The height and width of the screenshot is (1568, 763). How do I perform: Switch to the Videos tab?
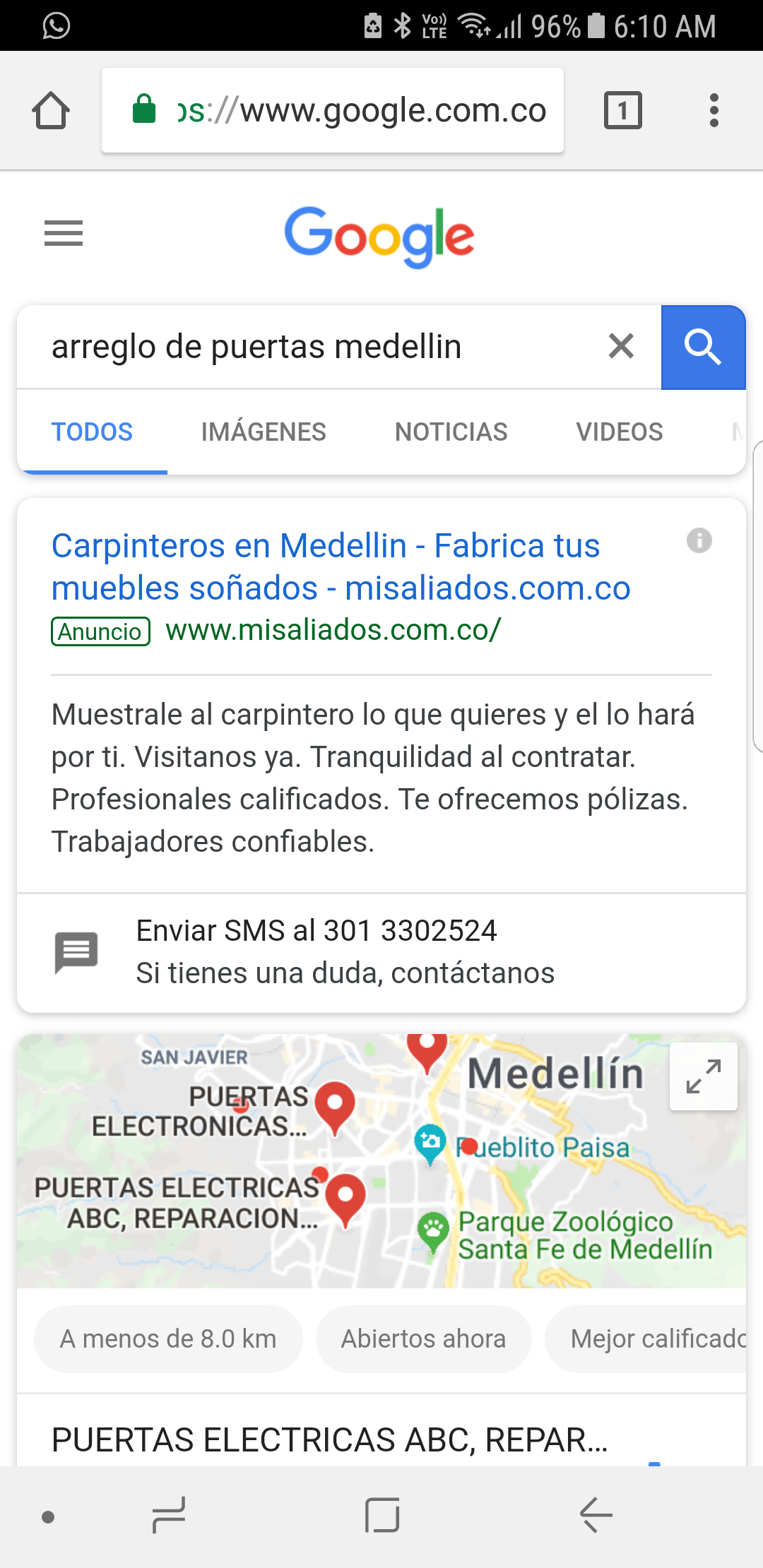tap(620, 432)
